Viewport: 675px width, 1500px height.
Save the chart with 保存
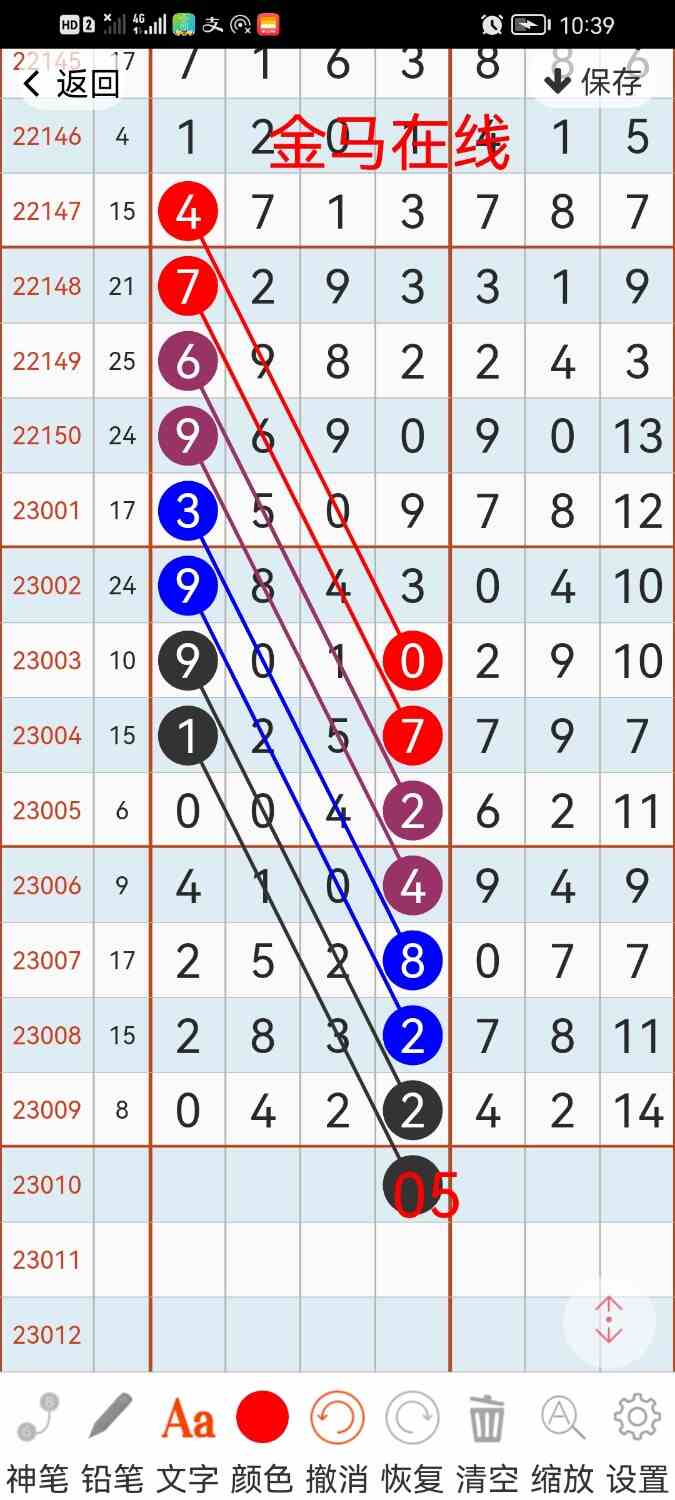coord(595,82)
